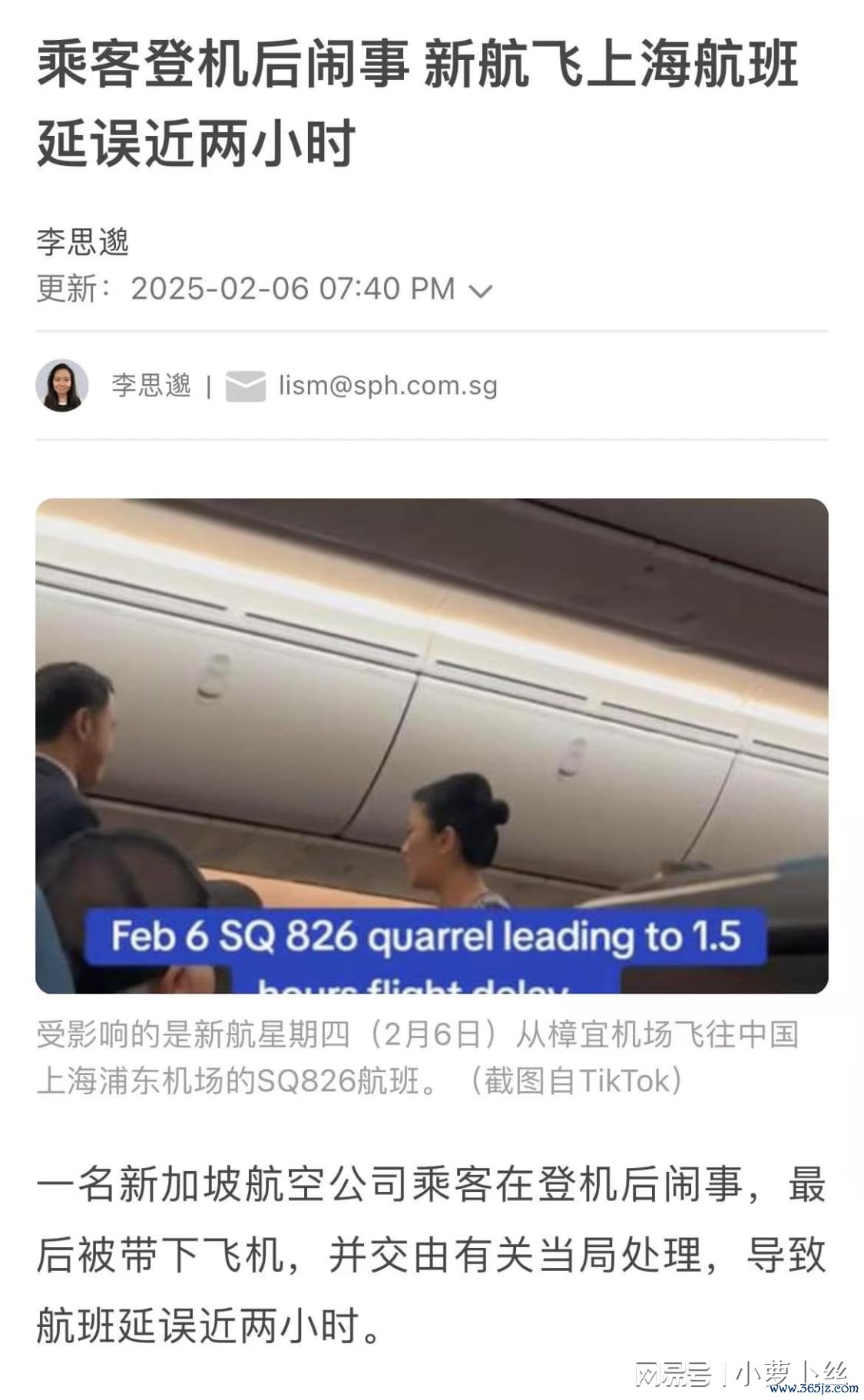Image resolution: width=864 pixels, height=1400 pixels.
Task: Open author 李思邈's profile
Action: [151, 385]
